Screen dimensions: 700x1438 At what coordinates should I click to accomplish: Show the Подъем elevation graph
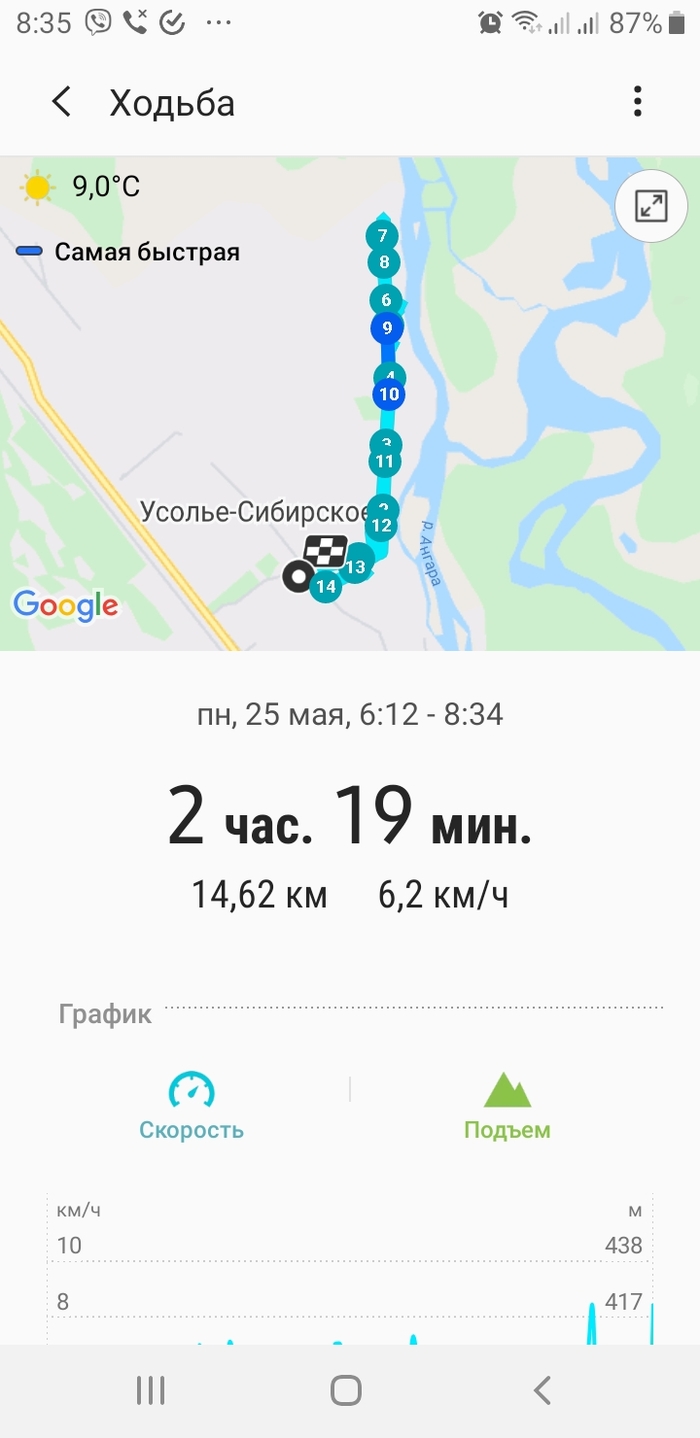(507, 1106)
